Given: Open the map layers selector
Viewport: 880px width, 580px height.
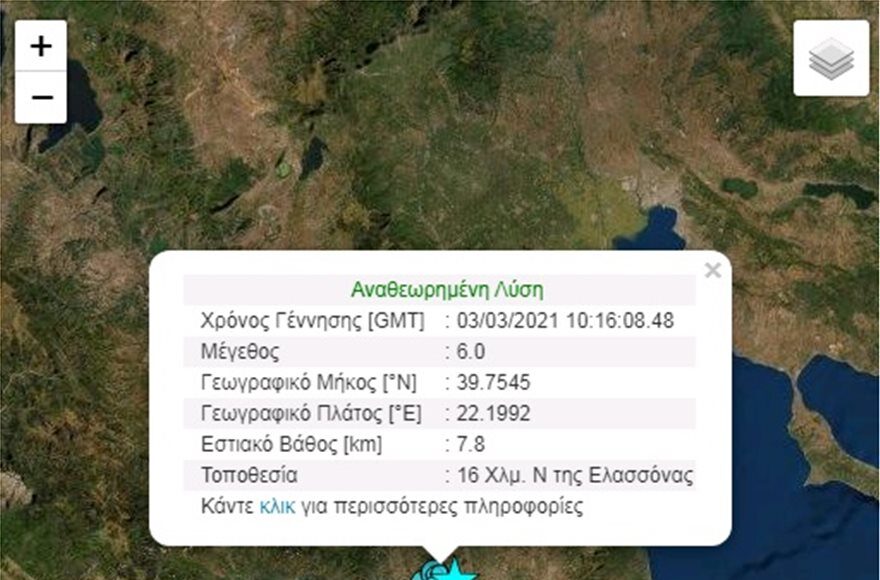Looking at the screenshot, I should (x=831, y=59).
